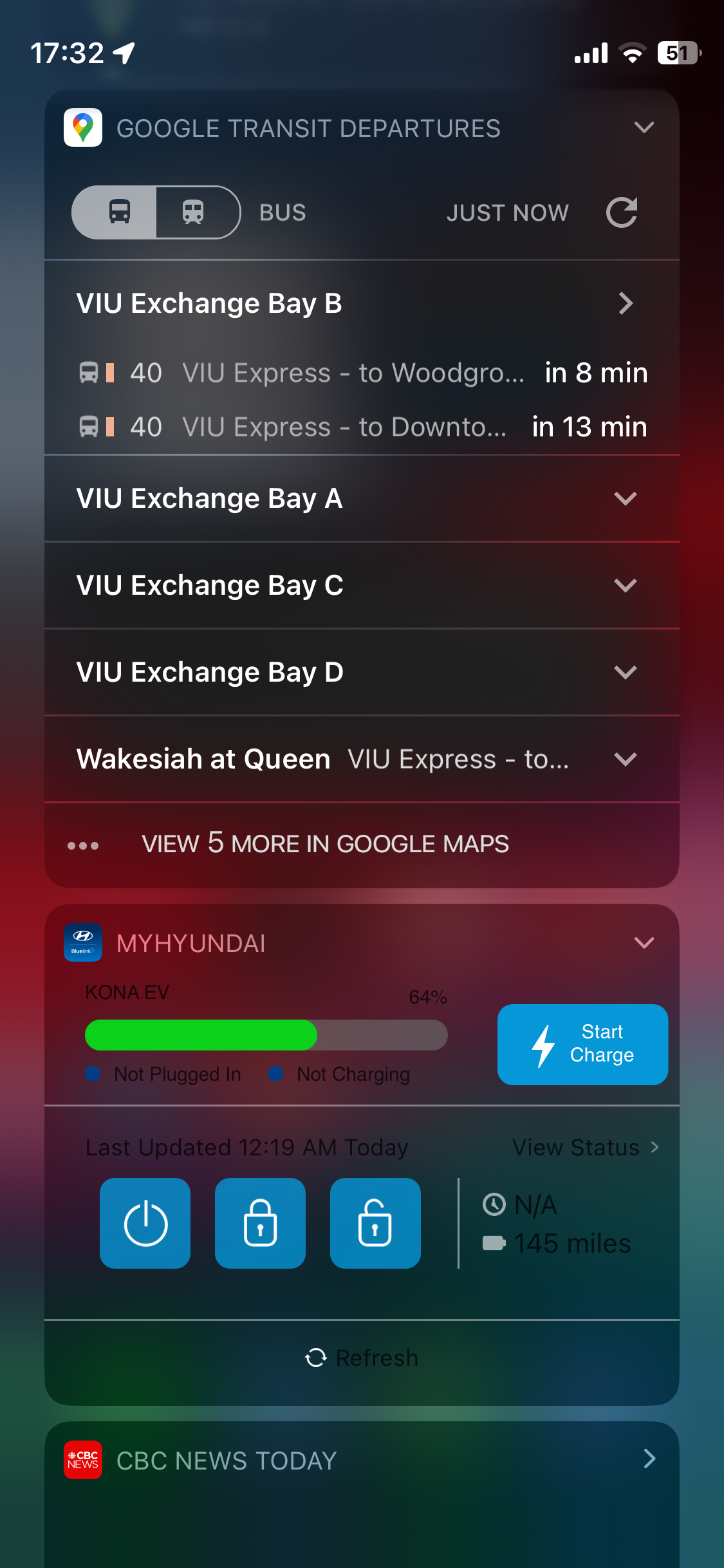Expand VIU Exchange Bay C departures
Screen dimensions: 724x1568
(x=362, y=585)
